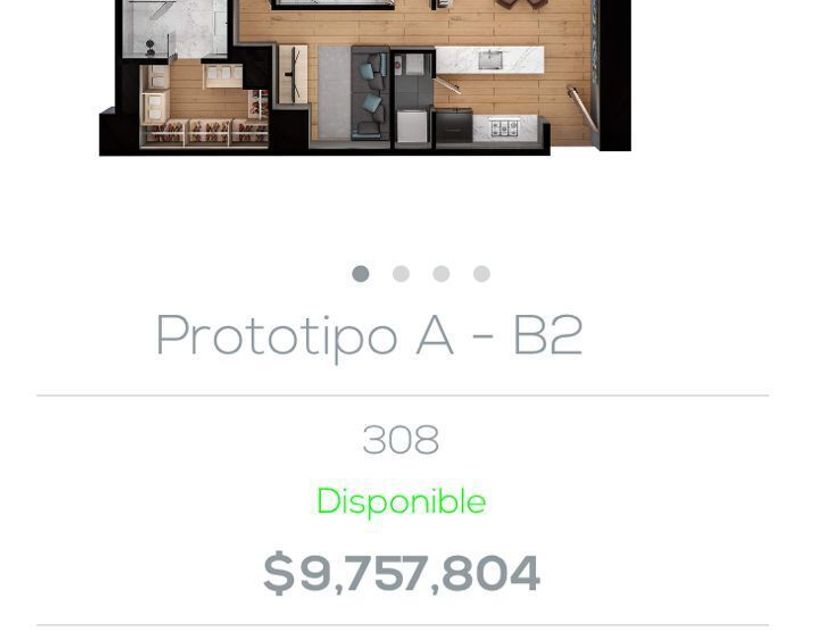The image size is (840, 630).
Task: Select the third carousel page dot
Action: pos(441,274)
